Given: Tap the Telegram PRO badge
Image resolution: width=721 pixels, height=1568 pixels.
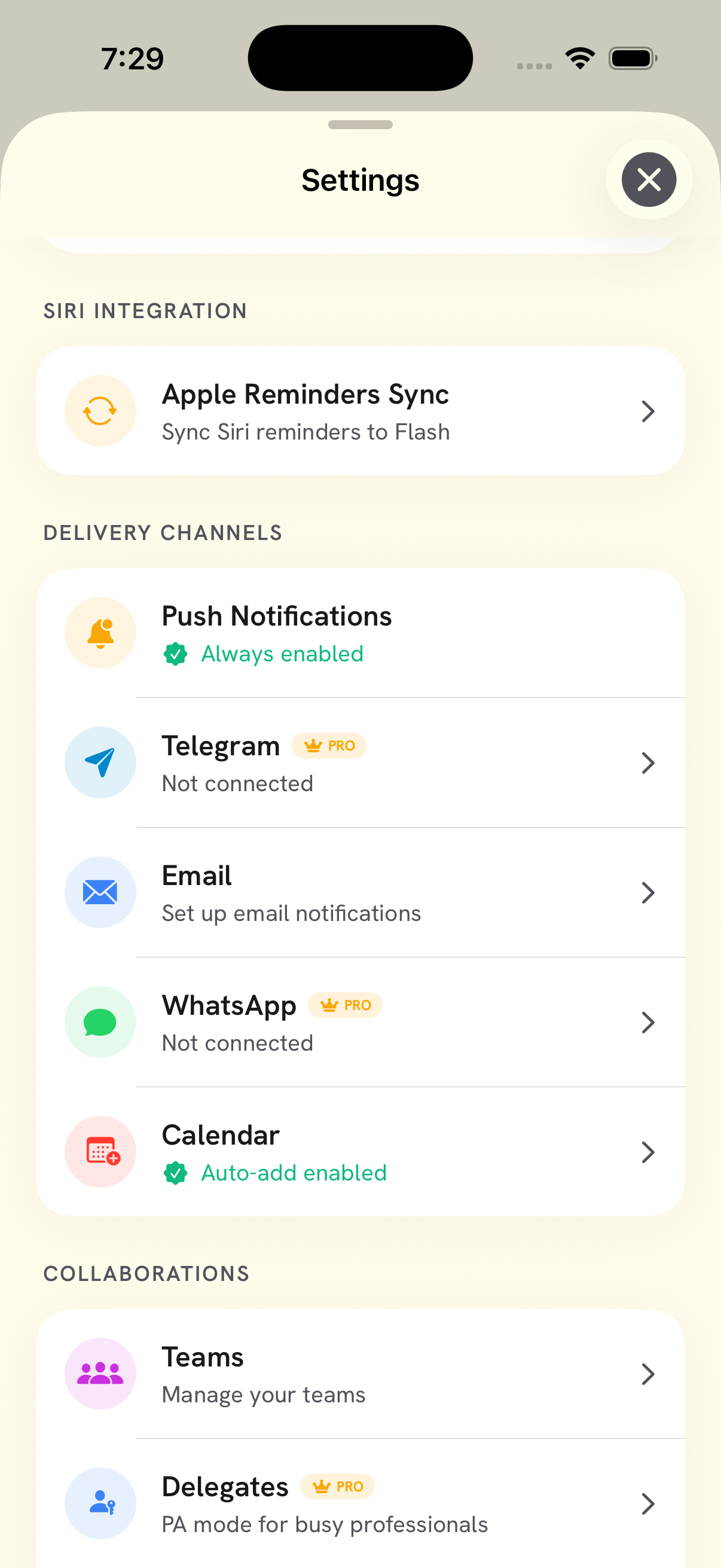Looking at the screenshot, I should point(329,746).
